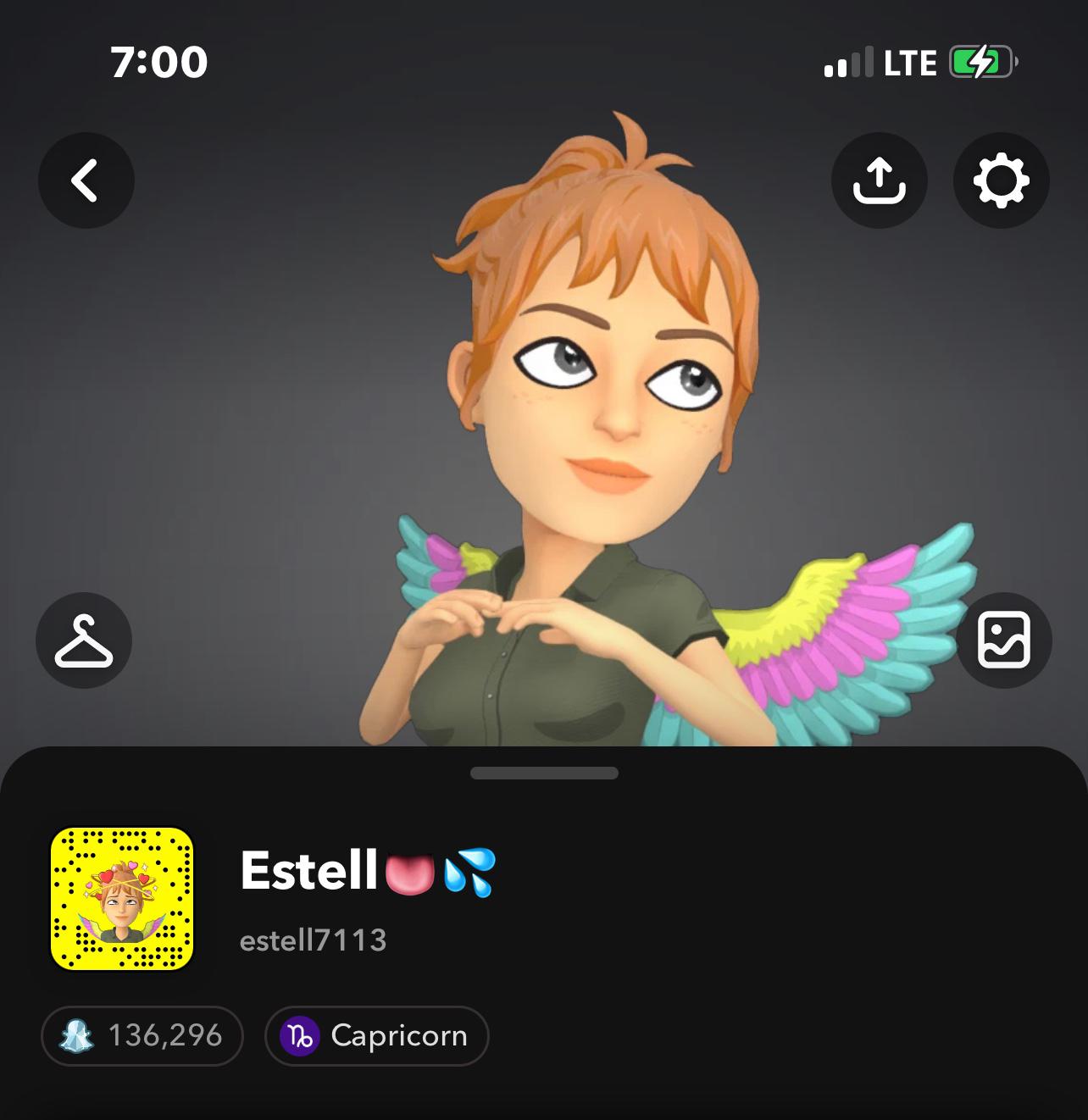1088x1120 pixels.
Task: View the Snap score 136,296
Action: [x=142, y=1035]
